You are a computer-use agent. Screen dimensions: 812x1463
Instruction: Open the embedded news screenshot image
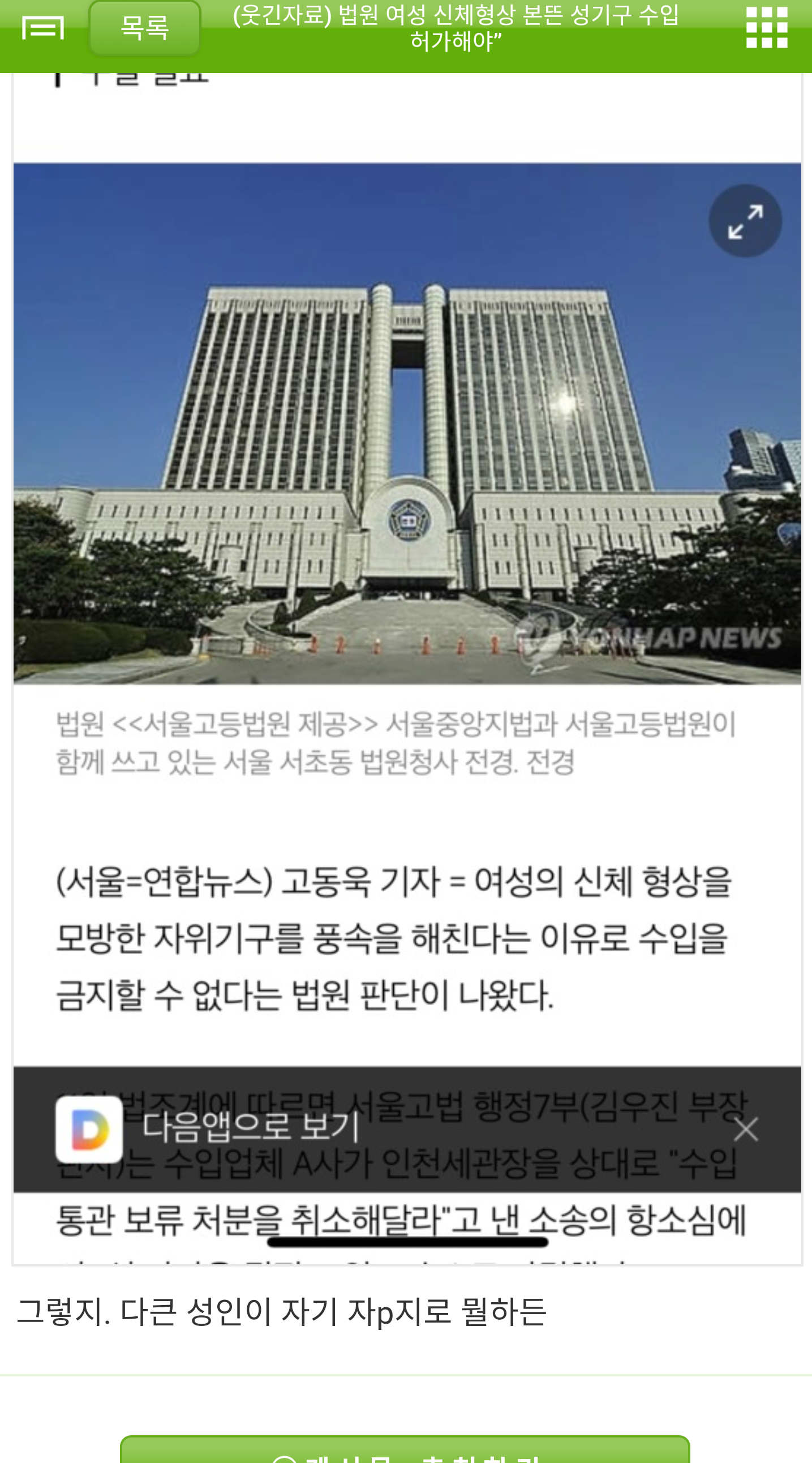(407, 670)
